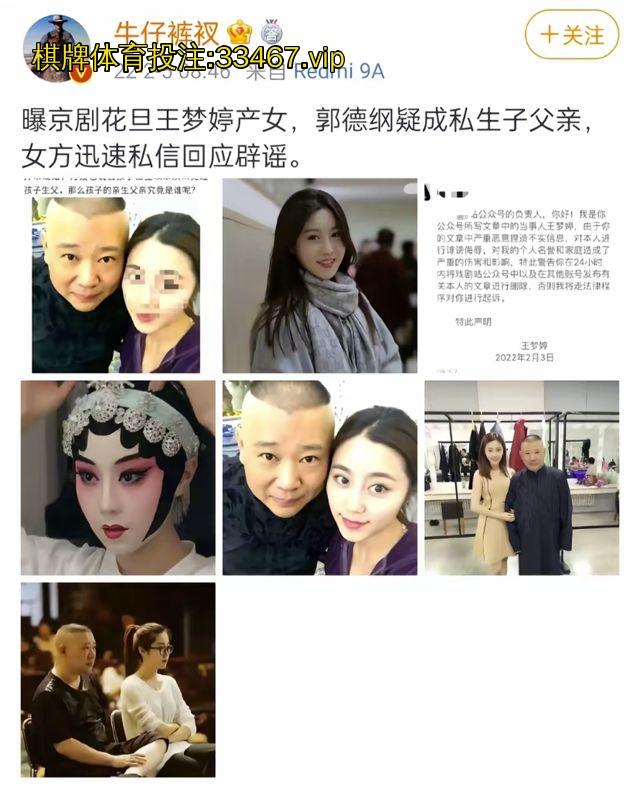View the Peking opera makeup photo
Screen dimensions: 640x786
coord(118,477)
